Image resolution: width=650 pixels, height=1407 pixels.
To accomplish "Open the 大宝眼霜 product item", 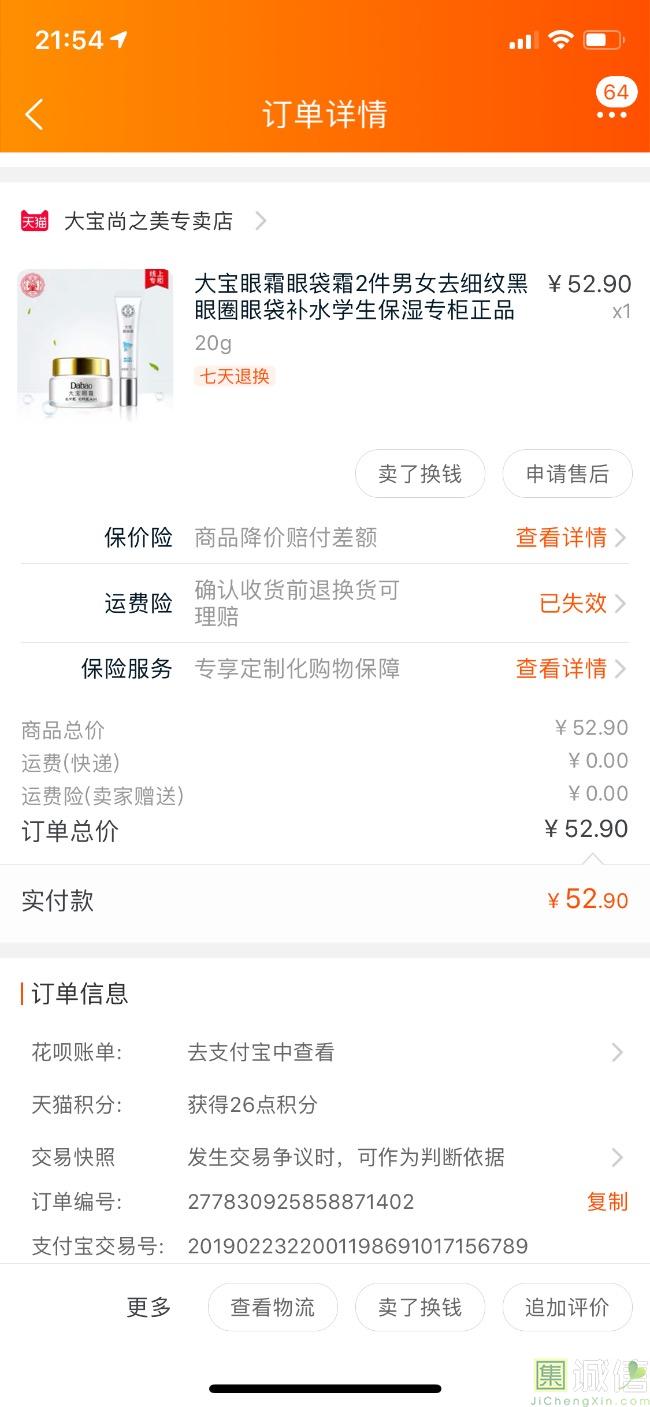I will 360,297.
